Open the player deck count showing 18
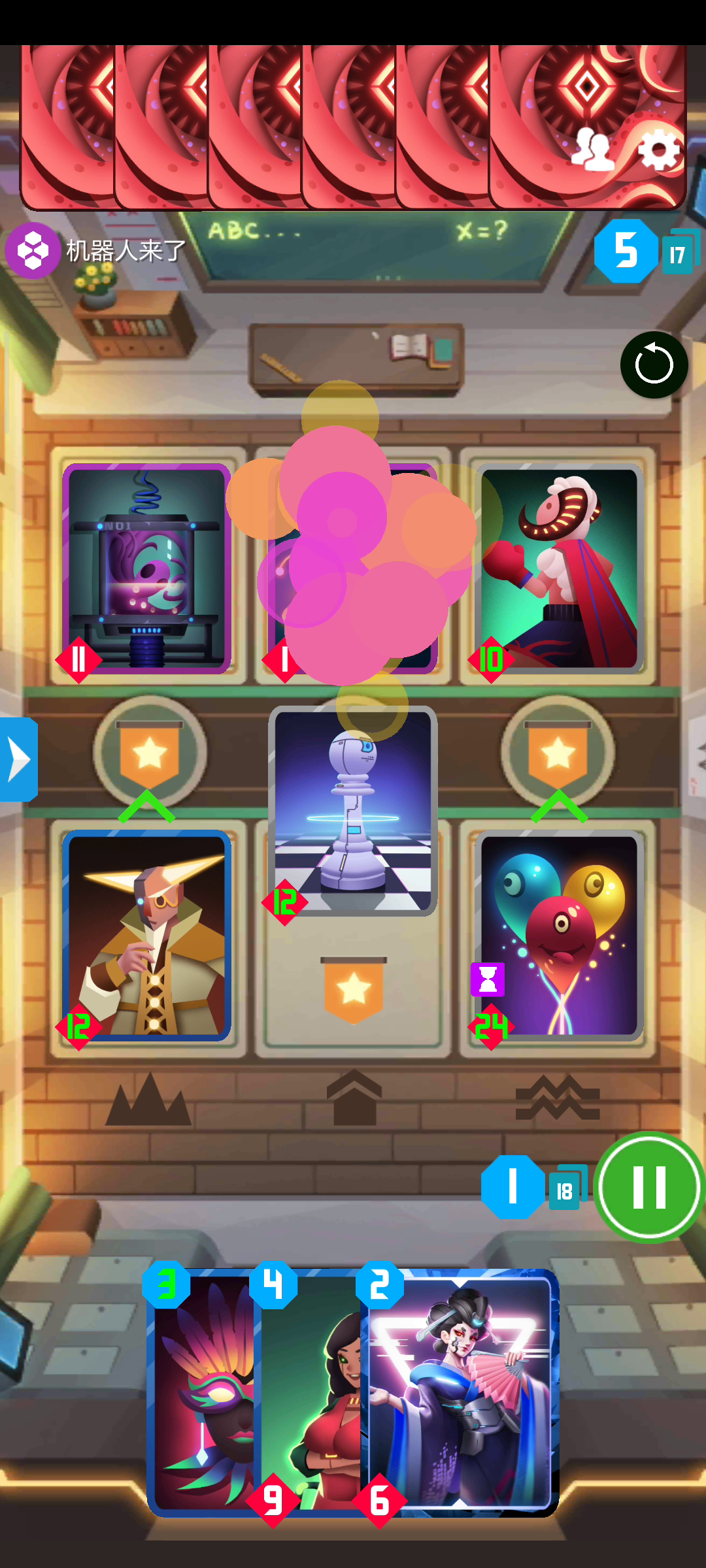The height and width of the screenshot is (1568, 706). pos(566,1189)
